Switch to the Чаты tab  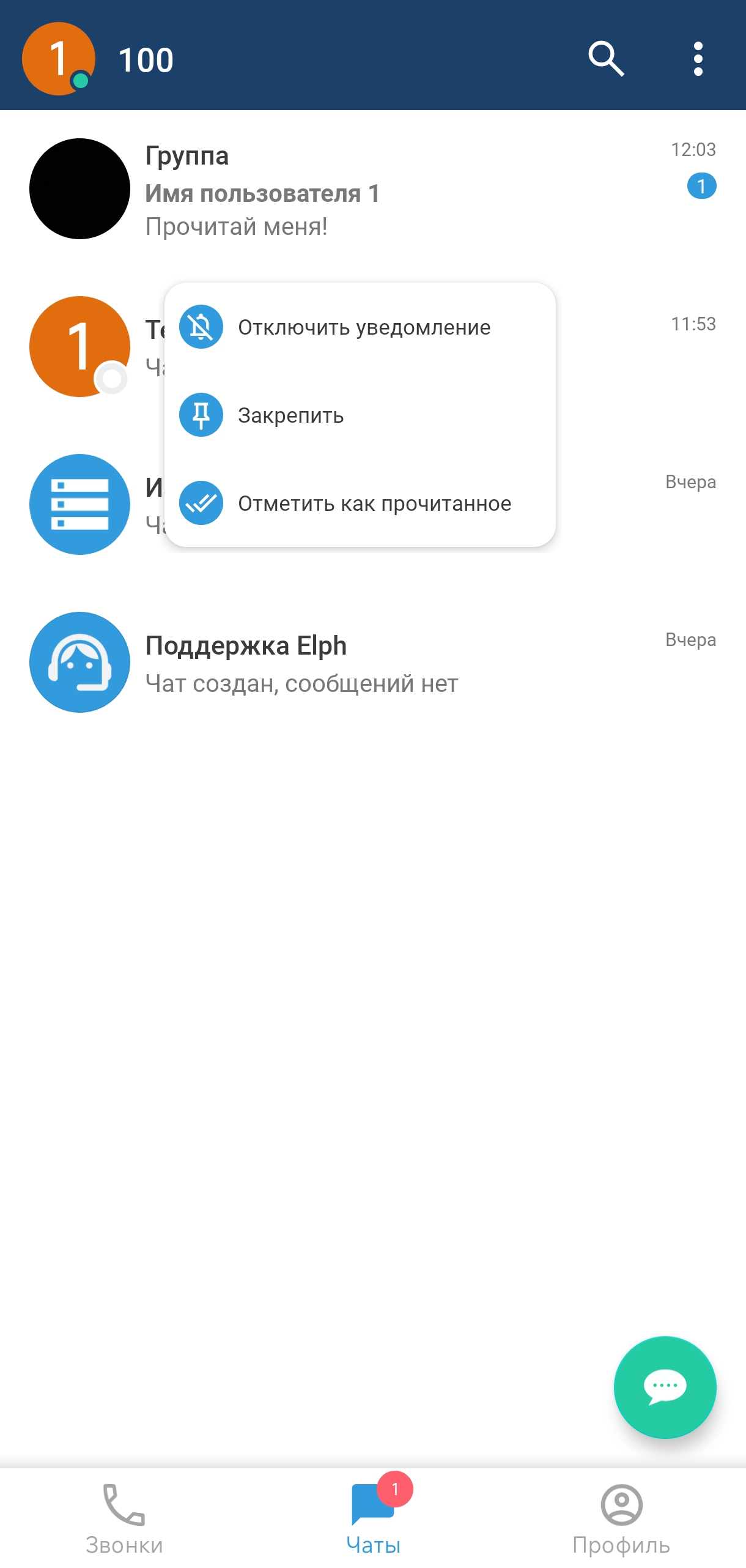point(373,1520)
